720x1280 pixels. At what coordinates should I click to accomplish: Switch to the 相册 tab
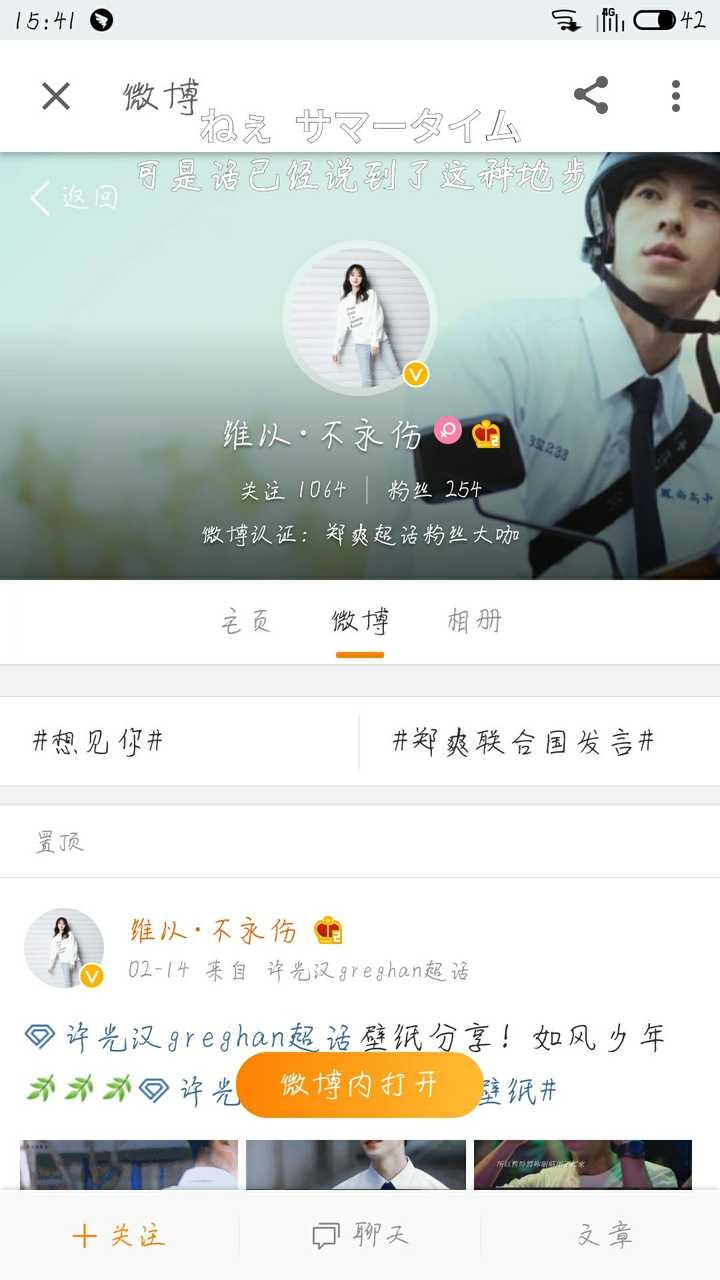pos(474,622)
